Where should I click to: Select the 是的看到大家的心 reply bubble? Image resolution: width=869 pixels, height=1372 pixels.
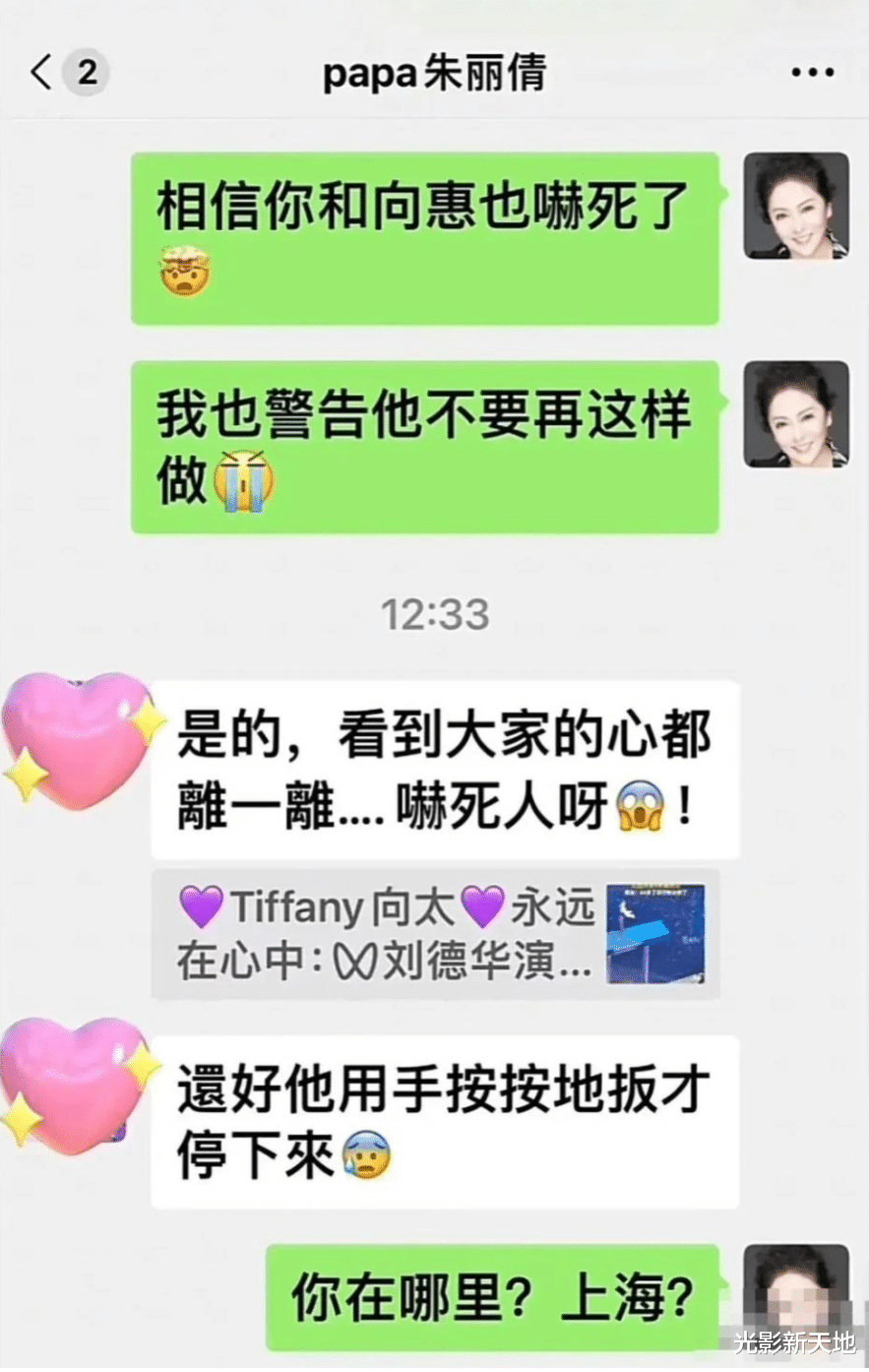[443, 768]
